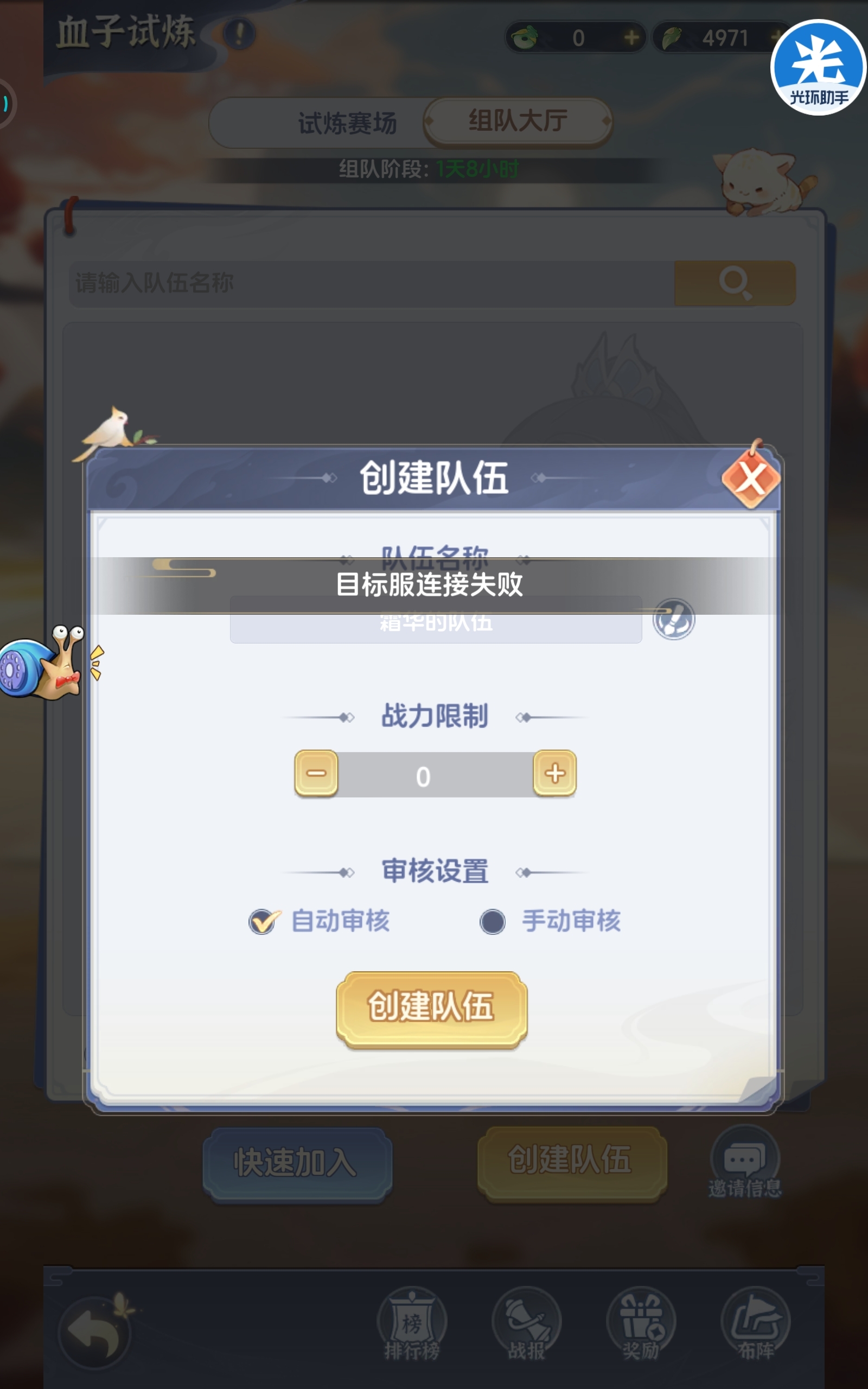Close the 创建队伍 dialog
This screenshot has height=1389, width=868.
pos(750,478)
